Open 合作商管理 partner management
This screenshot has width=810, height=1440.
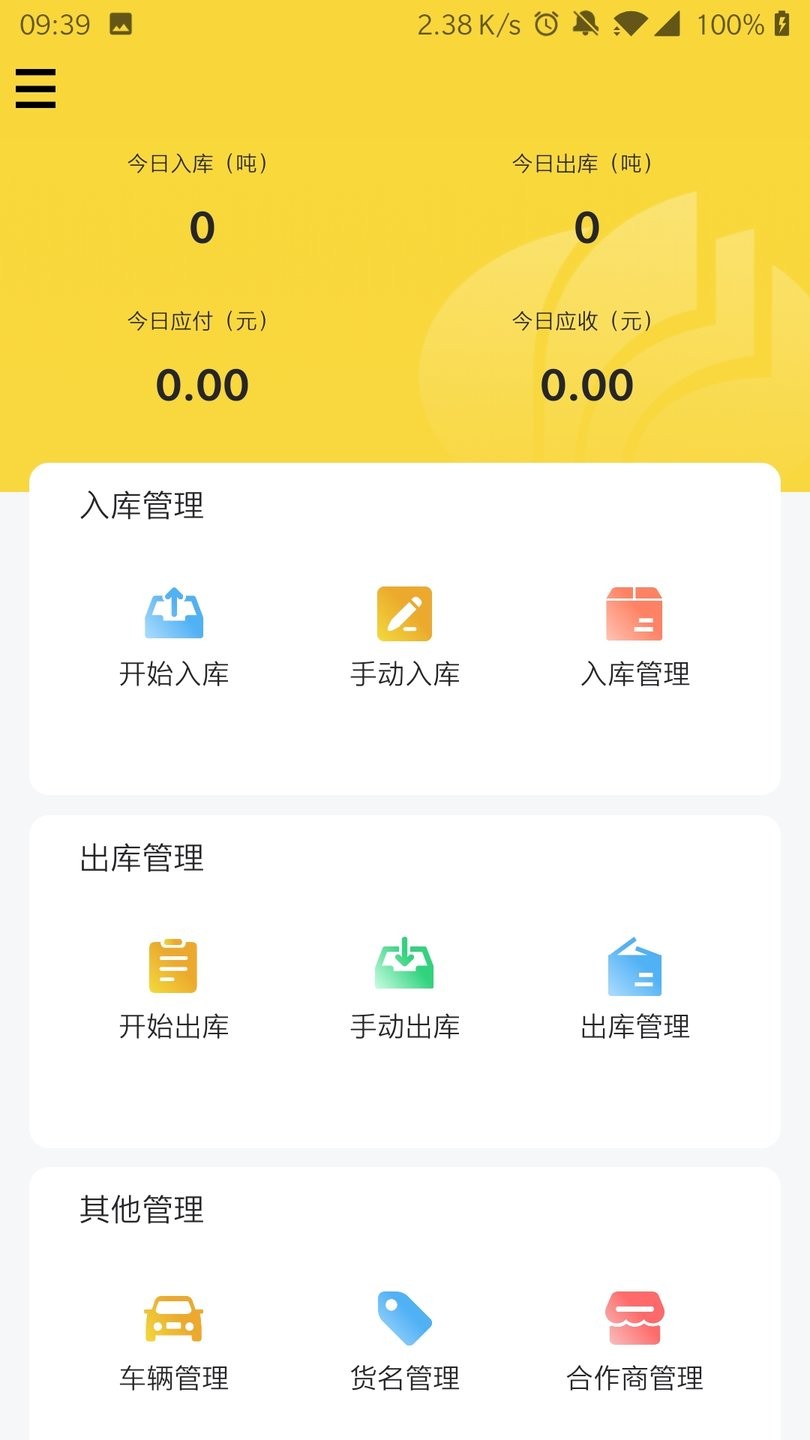[635, 1340]
